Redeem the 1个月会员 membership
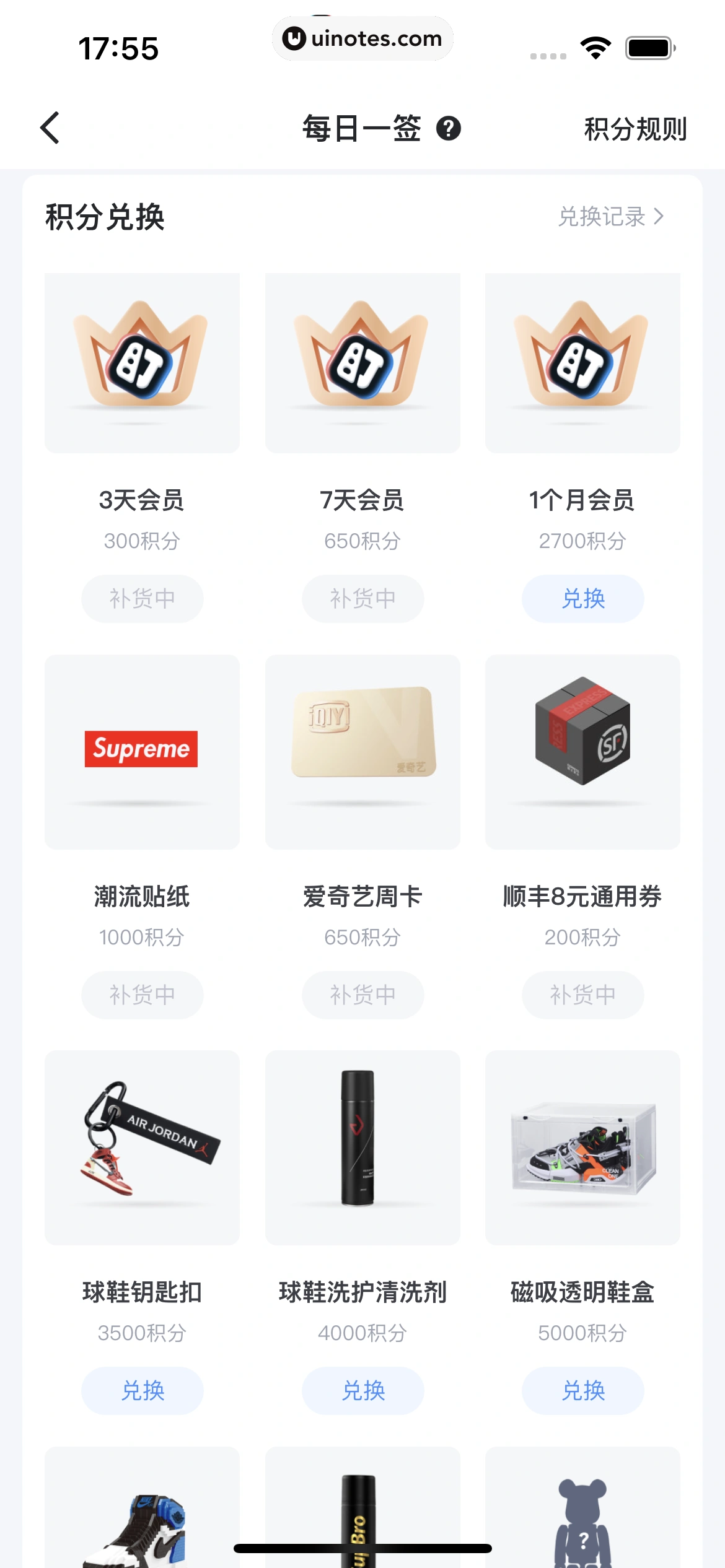The image size is (725, 1568). [582, 598]
